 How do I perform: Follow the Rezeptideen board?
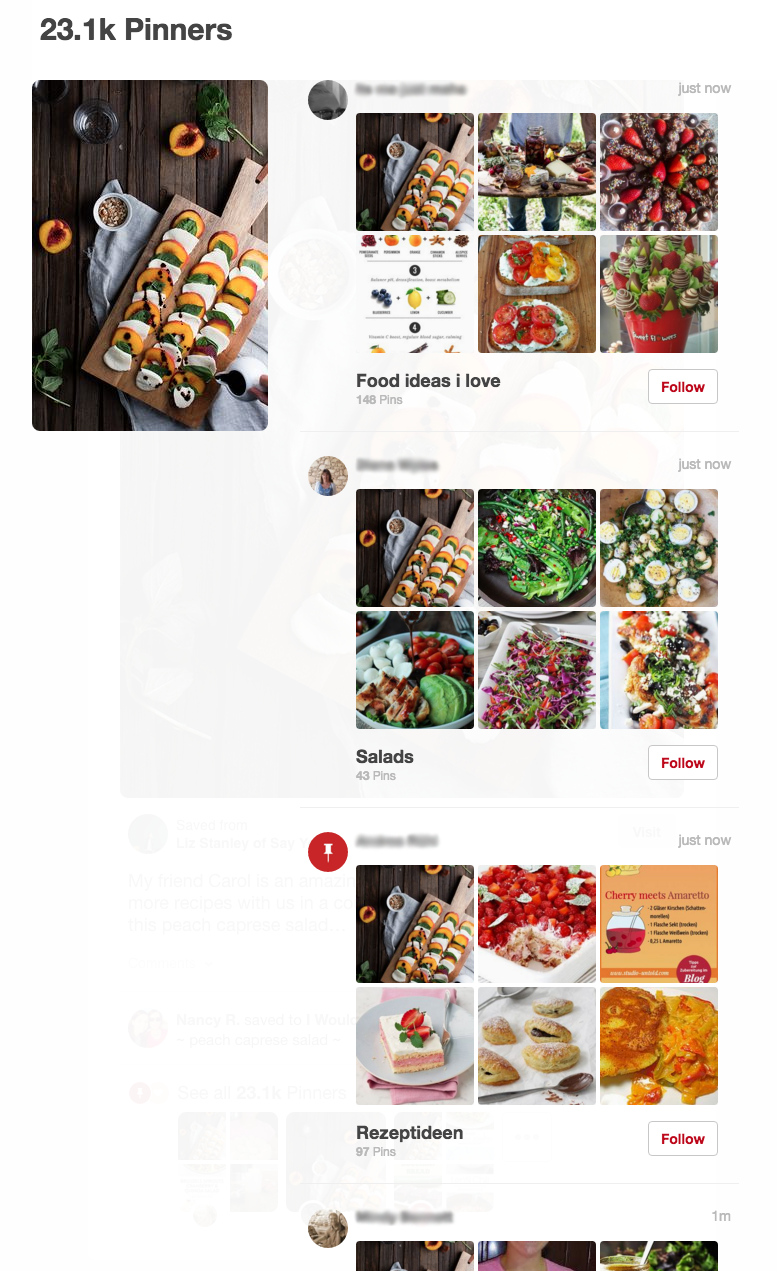point(682,1139)
